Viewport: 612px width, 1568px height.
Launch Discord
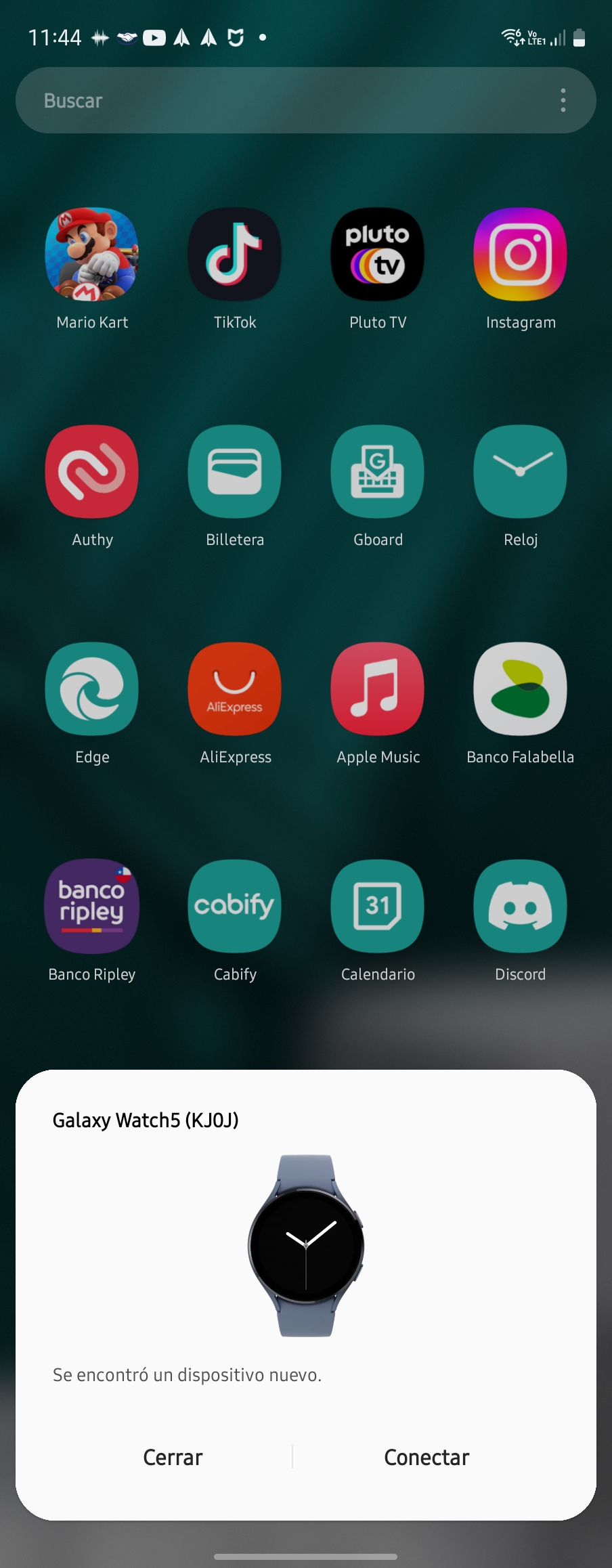point(520,907)
